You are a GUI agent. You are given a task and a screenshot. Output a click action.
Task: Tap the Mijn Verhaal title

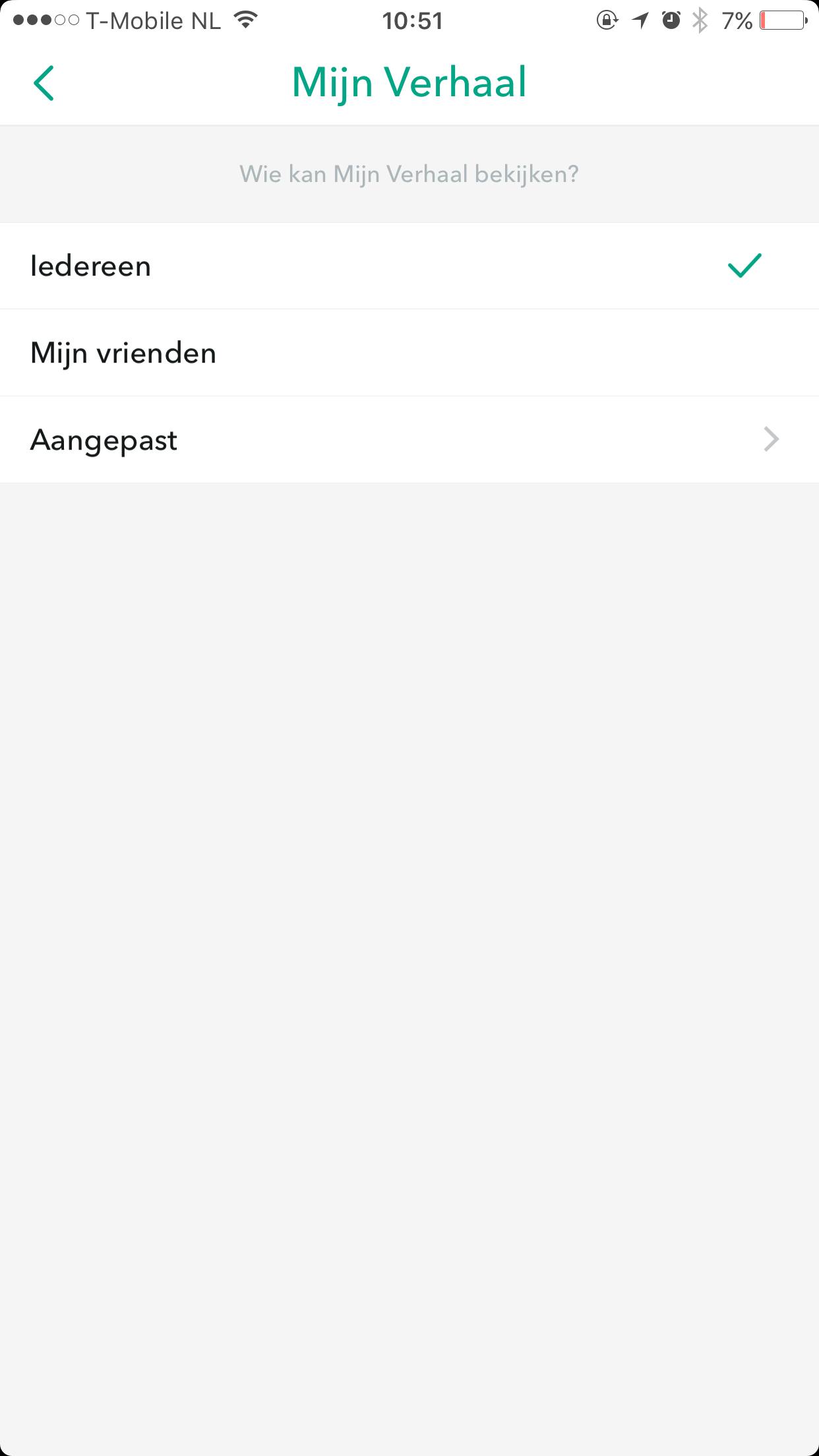pos(409,81)
